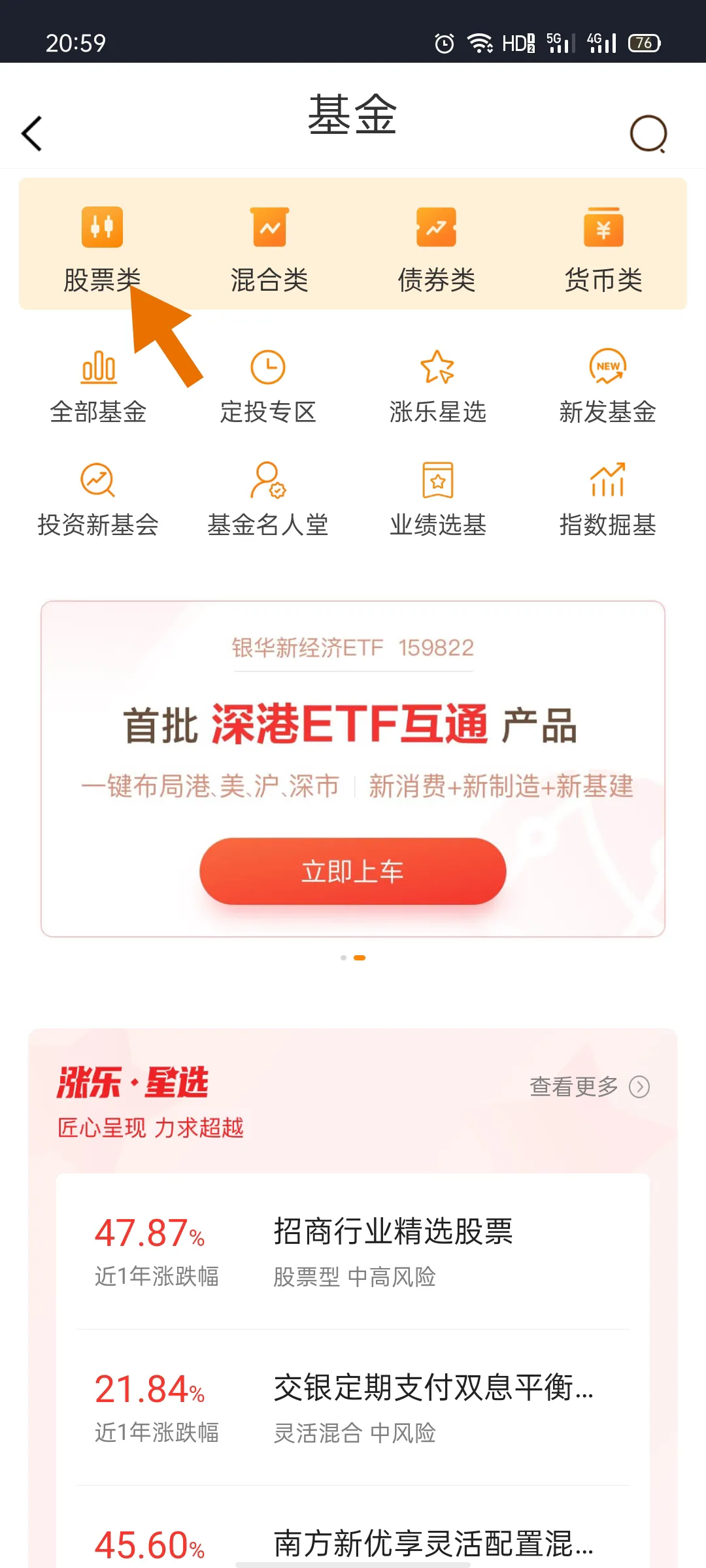Viewport: 706px width, 1568px height.
Task: Open the search icon at top right
Action: (648, 134)
